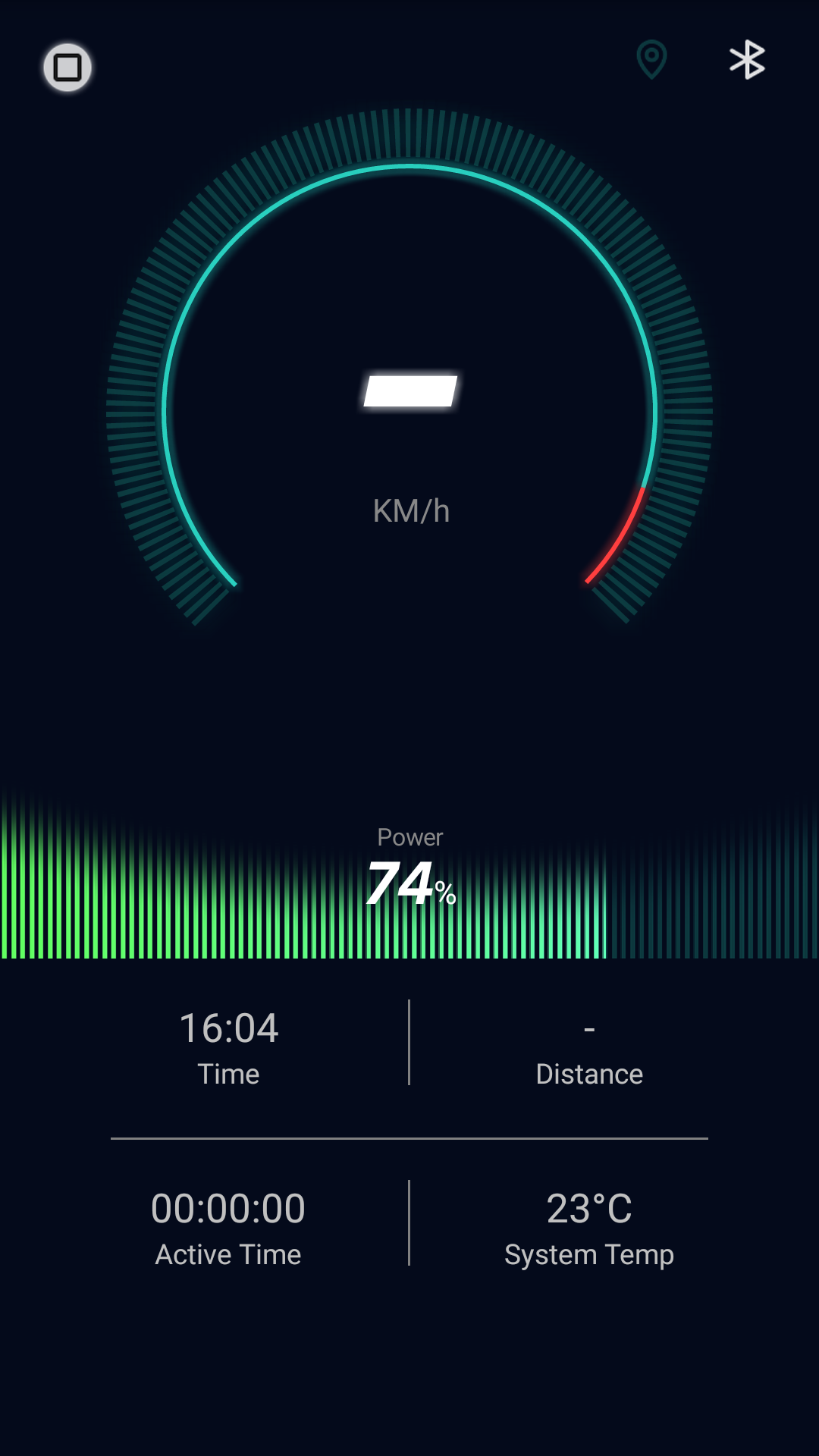Open the location pin icon
This screenshot has height=1456, width=819.
coord(651,59)
